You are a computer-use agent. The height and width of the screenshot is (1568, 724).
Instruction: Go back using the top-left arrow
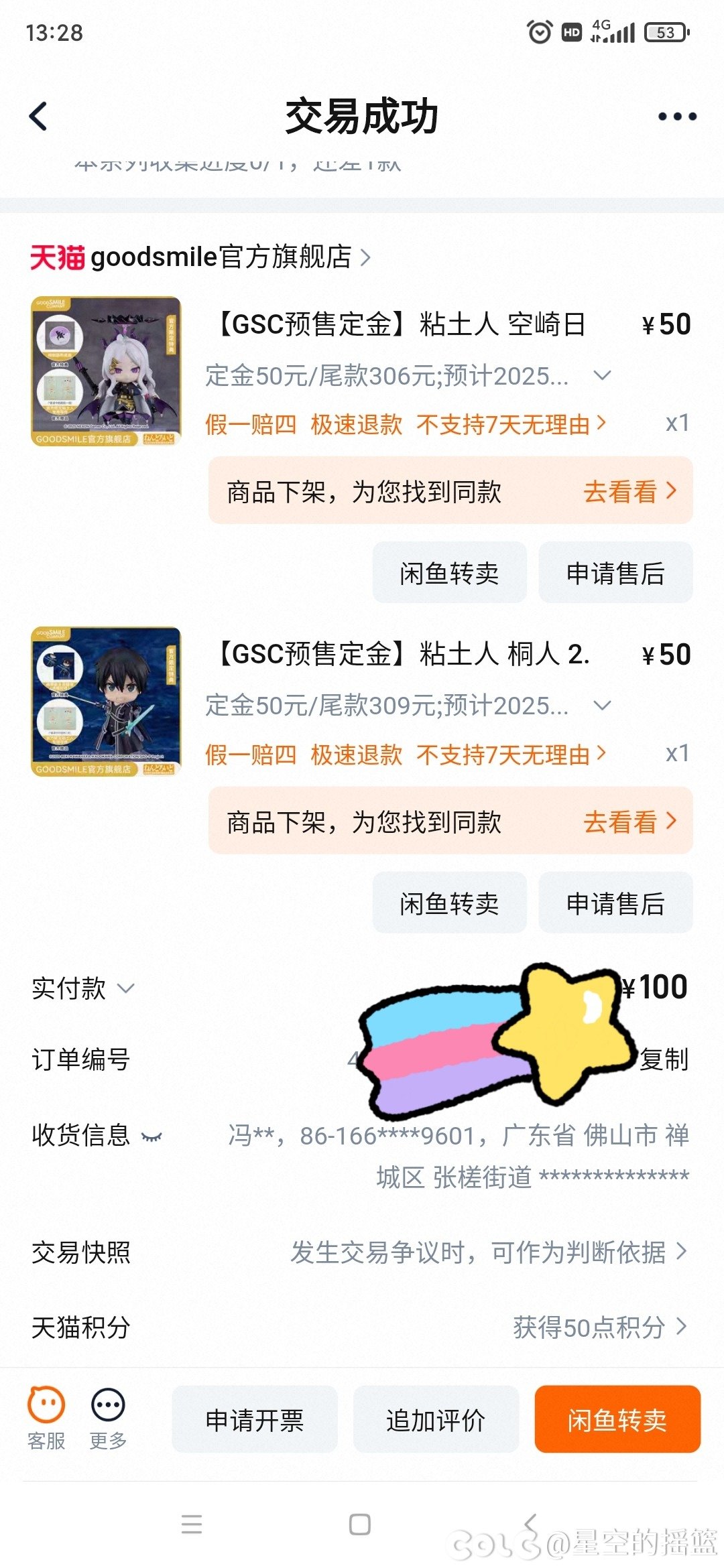click(39, 116)
